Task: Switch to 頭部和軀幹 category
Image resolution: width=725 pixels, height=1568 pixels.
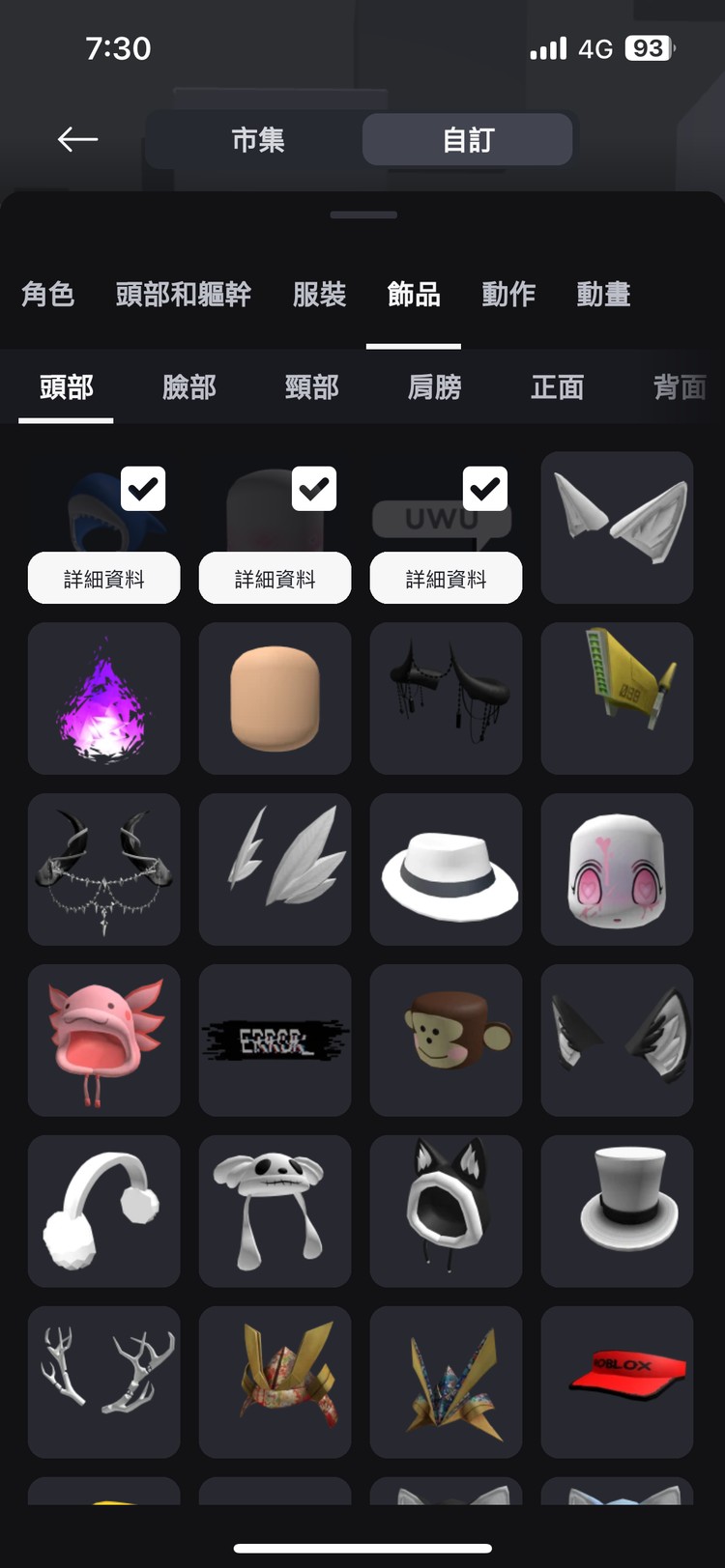Action: (x=183, y=295)
